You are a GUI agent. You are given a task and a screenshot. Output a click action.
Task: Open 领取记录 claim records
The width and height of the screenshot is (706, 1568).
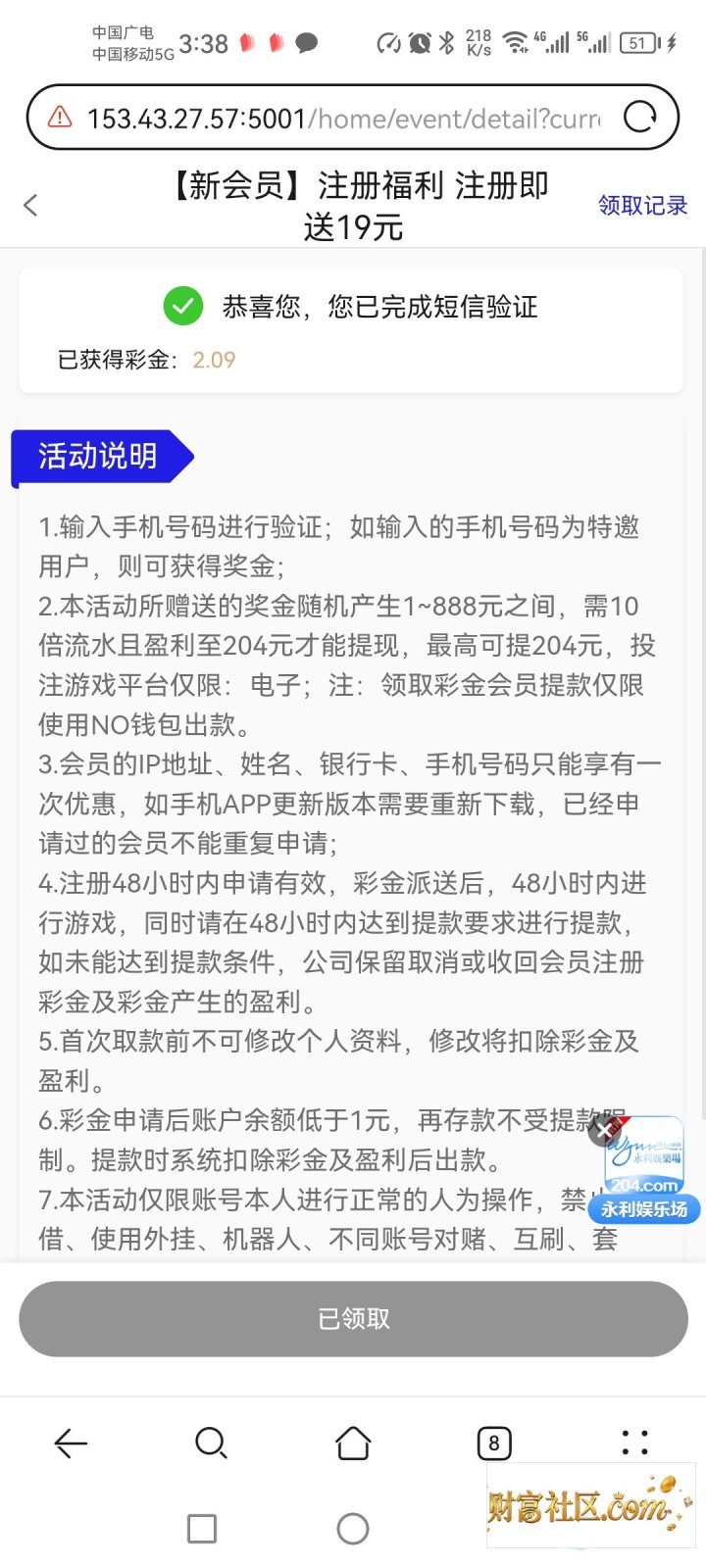[642, 205]
